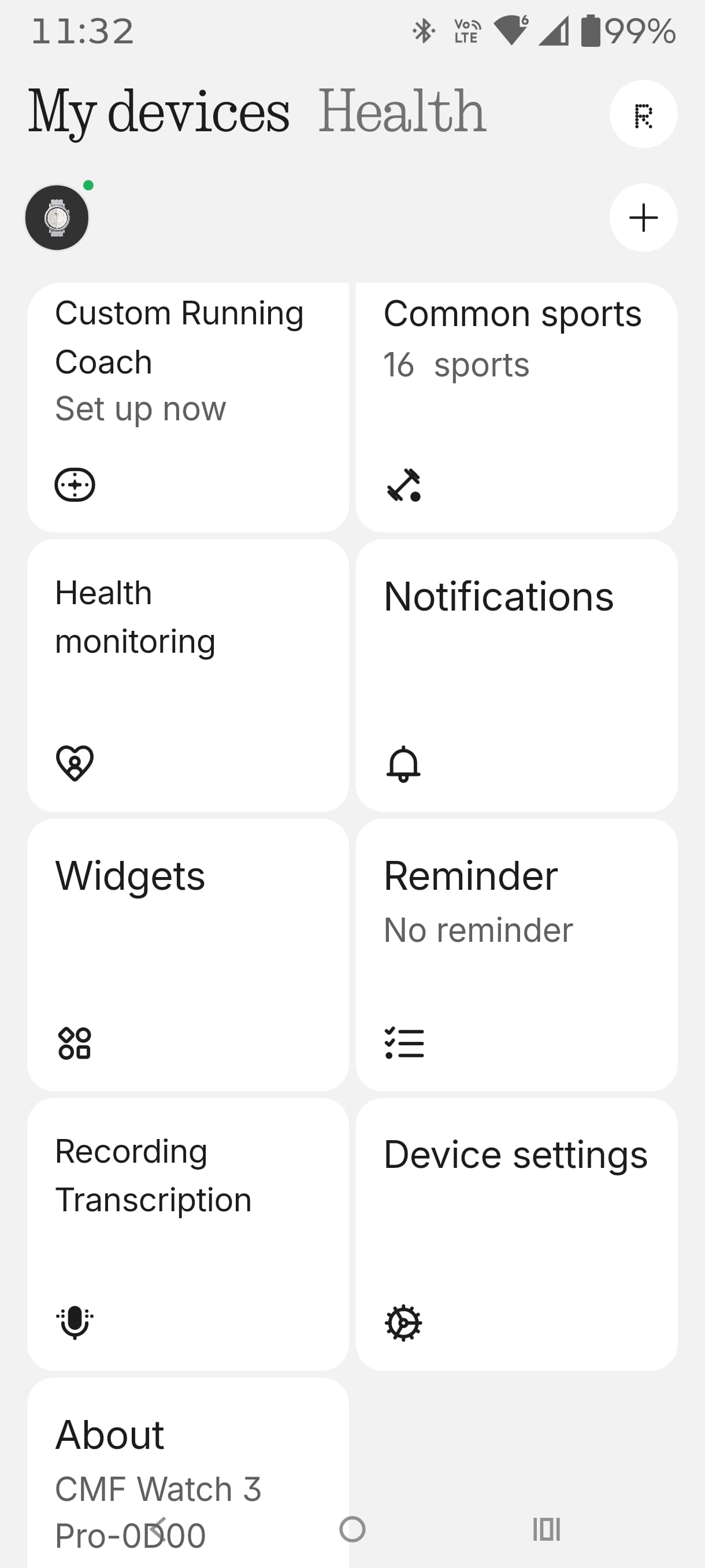Image resolution: width=705 pixels, height=1568 pixels.
Task: Open Reminder card
Action: tap(516, 954)
